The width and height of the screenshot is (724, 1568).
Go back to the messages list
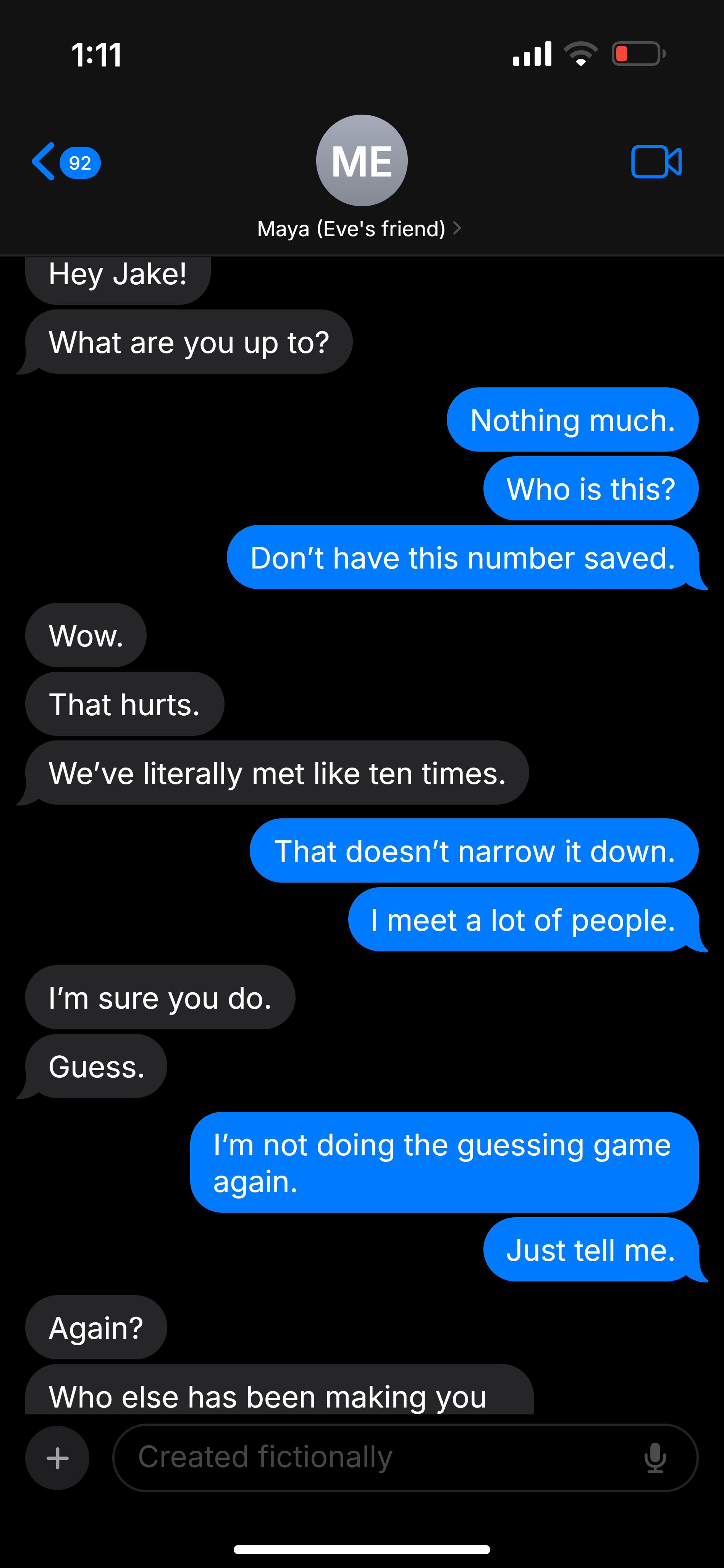pyautogui.click(x=66, y=162)
